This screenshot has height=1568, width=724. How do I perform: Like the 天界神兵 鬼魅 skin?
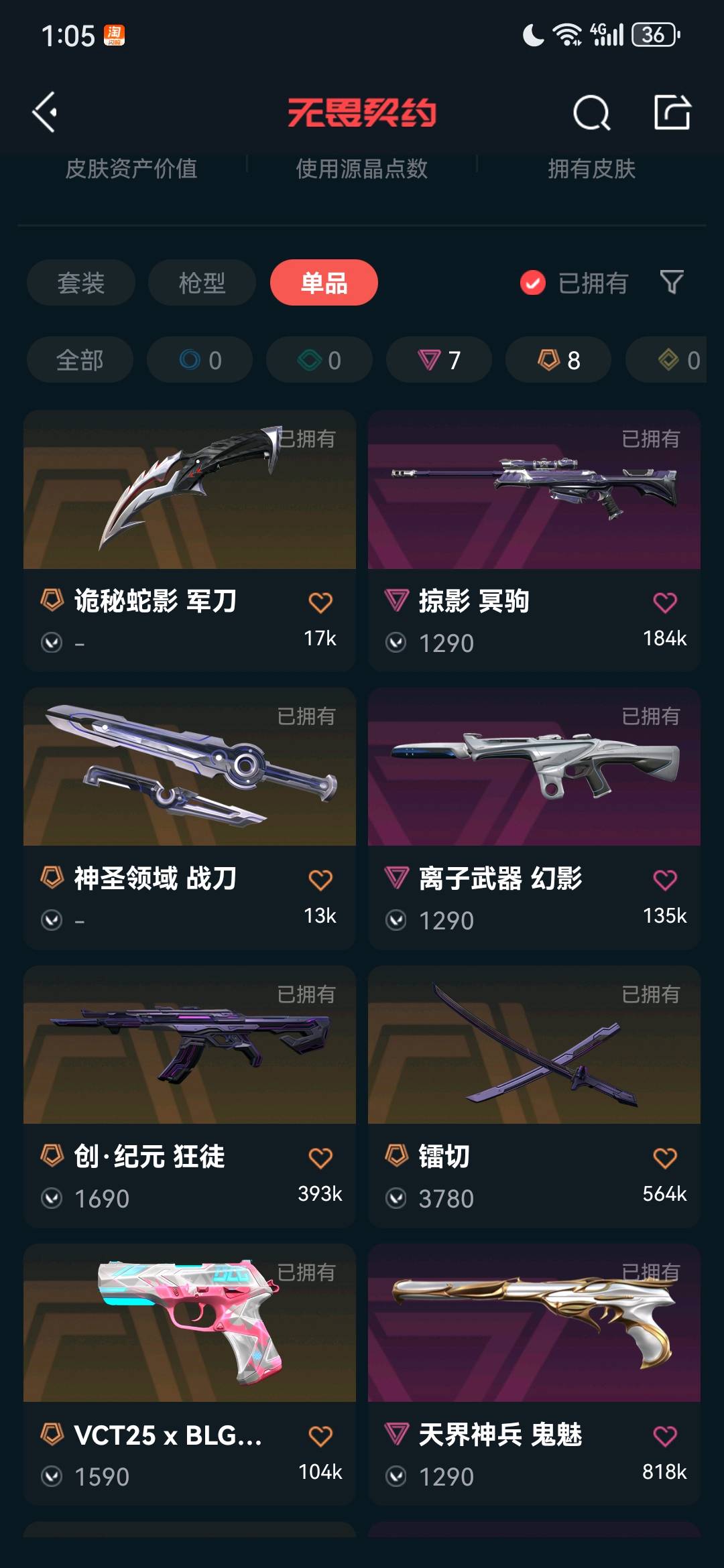pos(665,1436)
